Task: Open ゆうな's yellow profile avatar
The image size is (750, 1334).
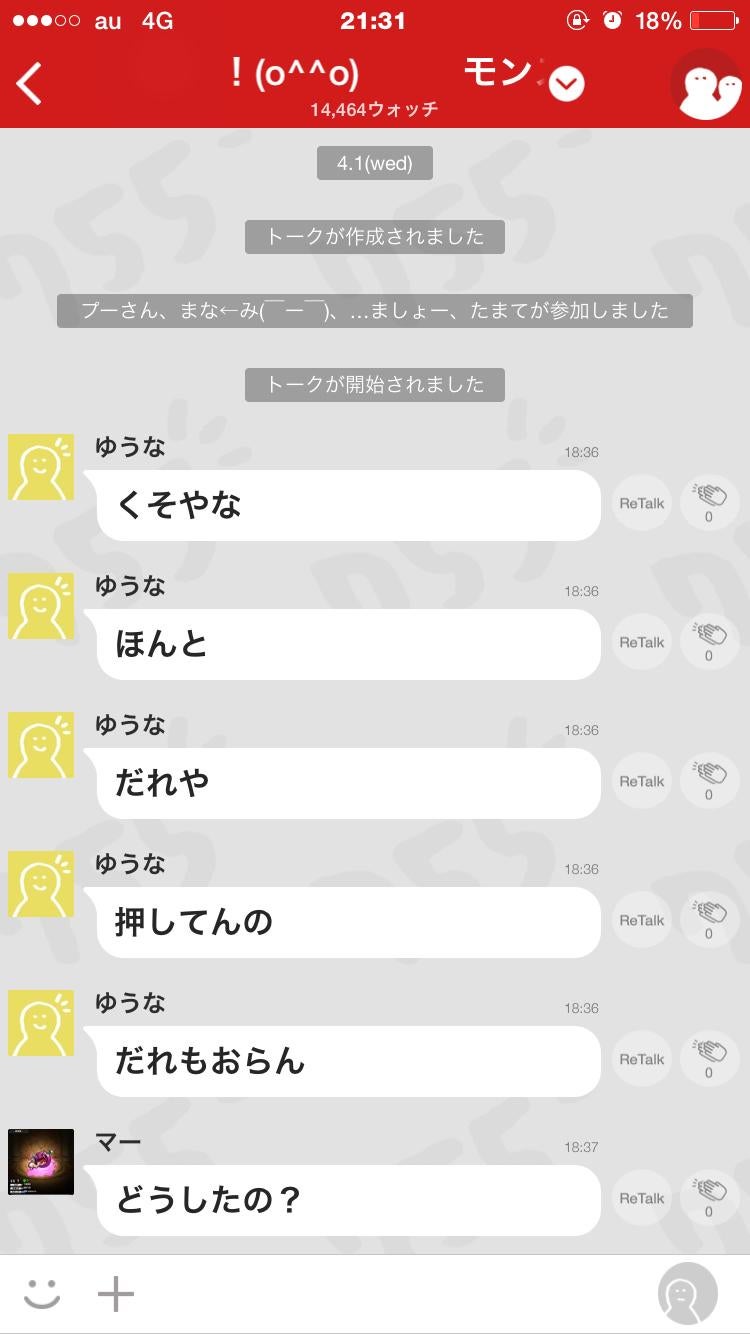Action: point(40,466)
